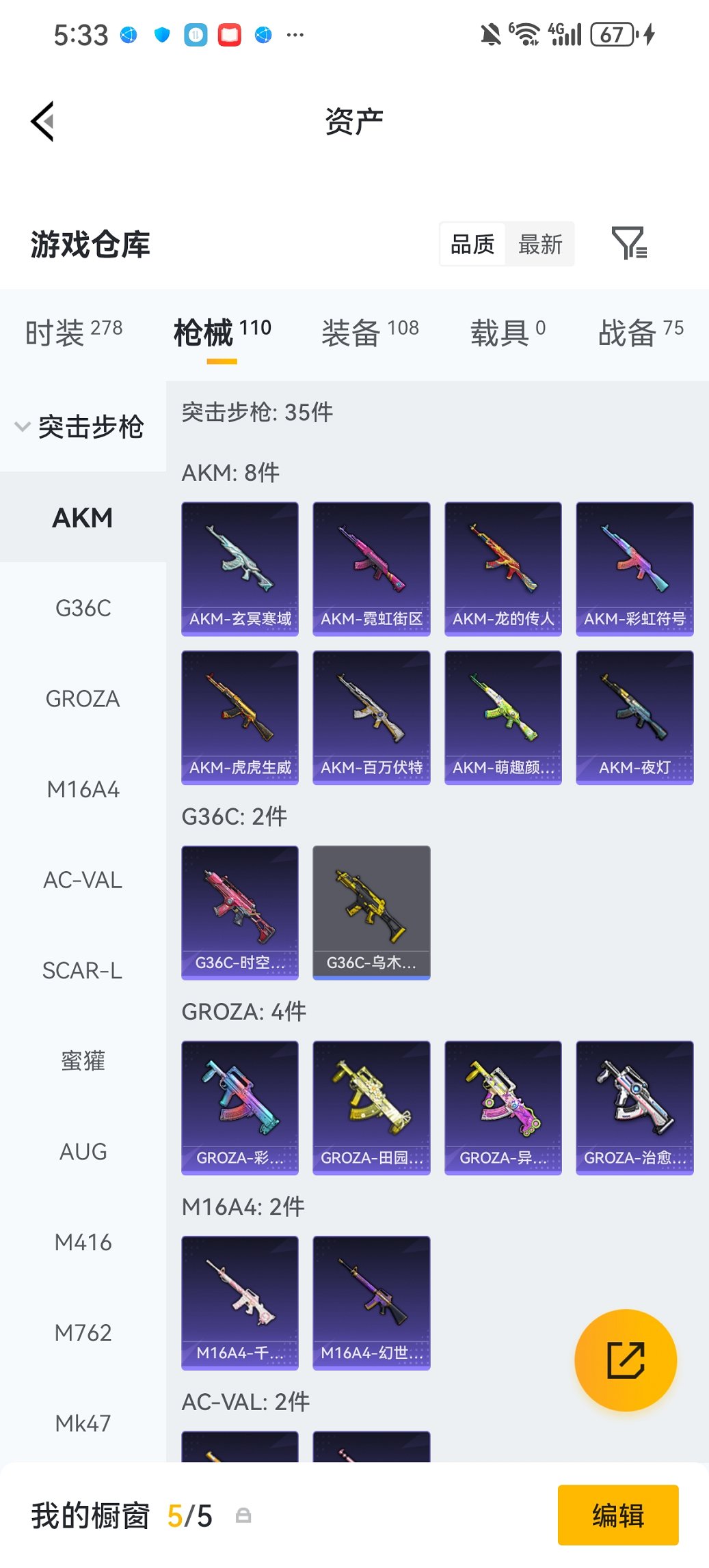This screenshot has height=1568, width=709.
Task: Open the filter icon
Action: click(628, 243)
